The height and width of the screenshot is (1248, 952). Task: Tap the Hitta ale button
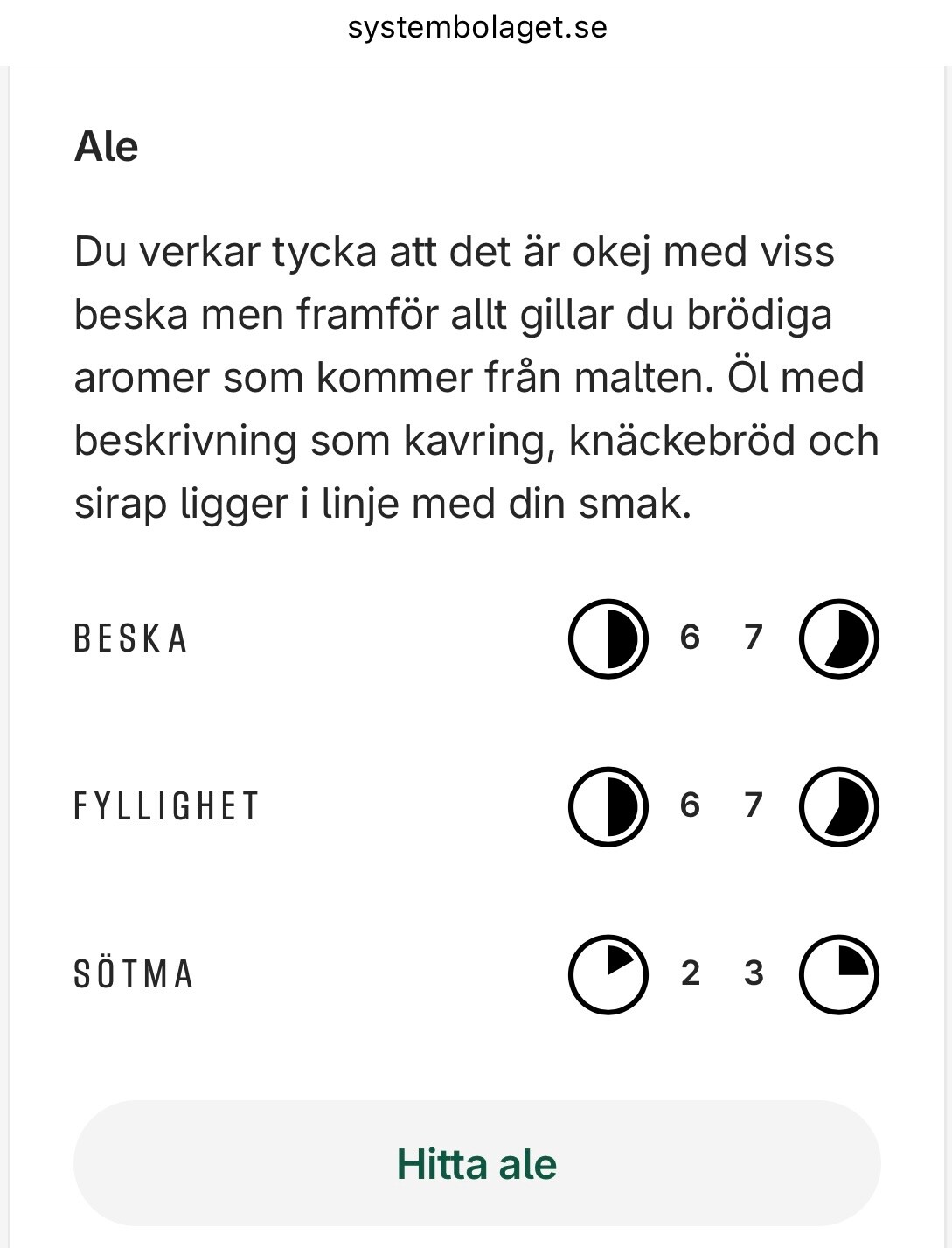click(476, 1163)
